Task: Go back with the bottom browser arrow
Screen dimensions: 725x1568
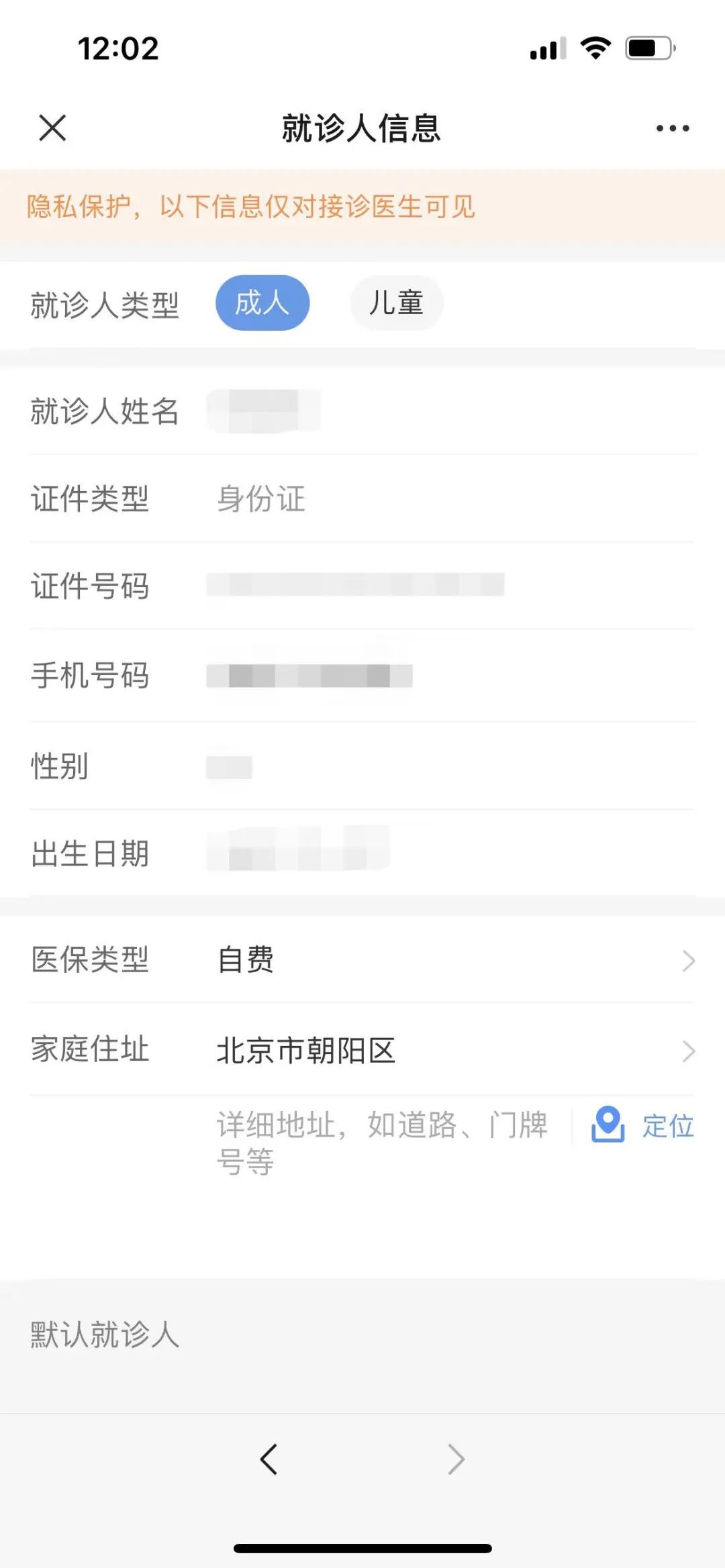Action: [269, 1458]
